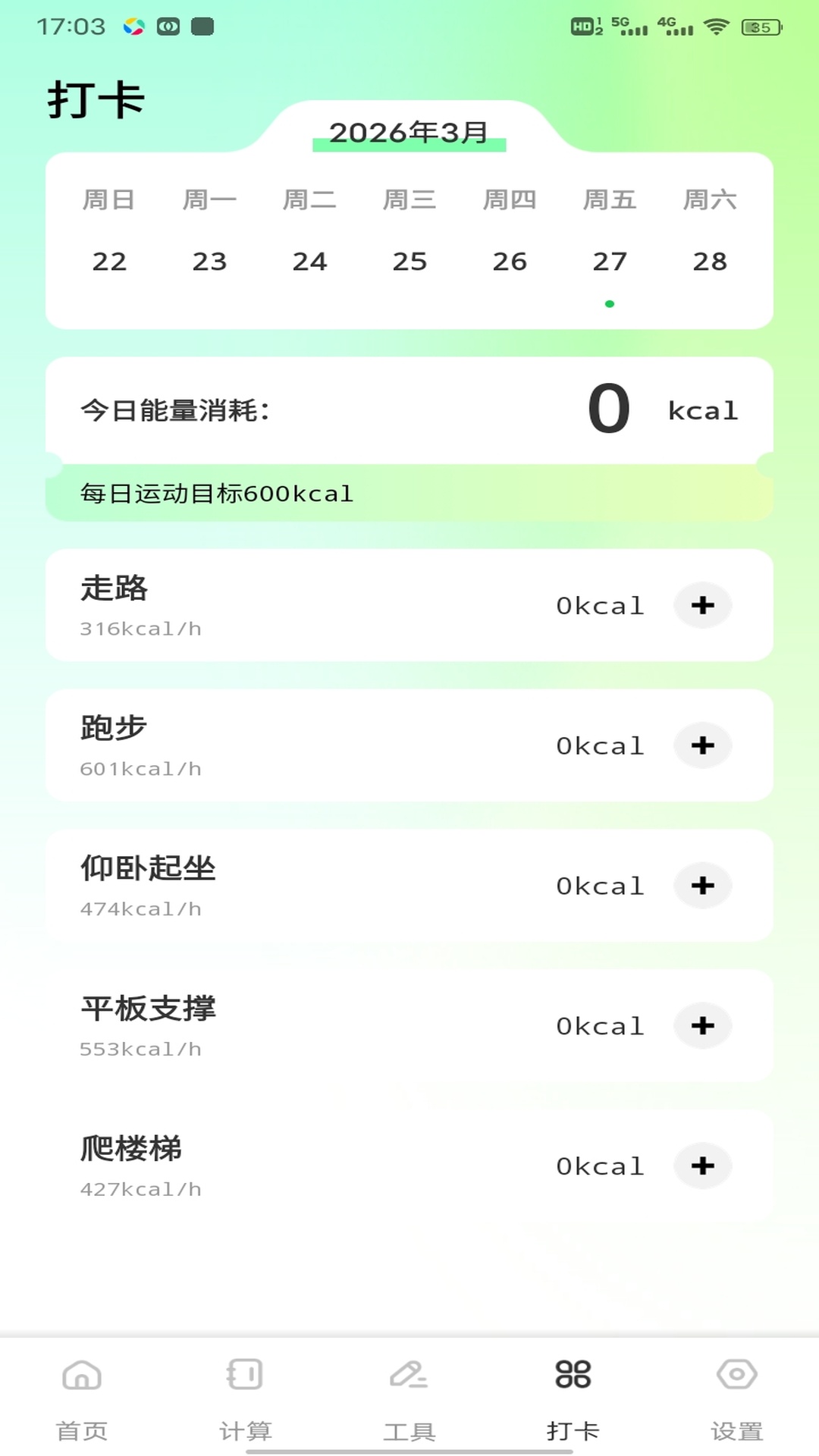
Task: Tap the plus icon beside 爬楼梯
Action: pos(701,1166)
